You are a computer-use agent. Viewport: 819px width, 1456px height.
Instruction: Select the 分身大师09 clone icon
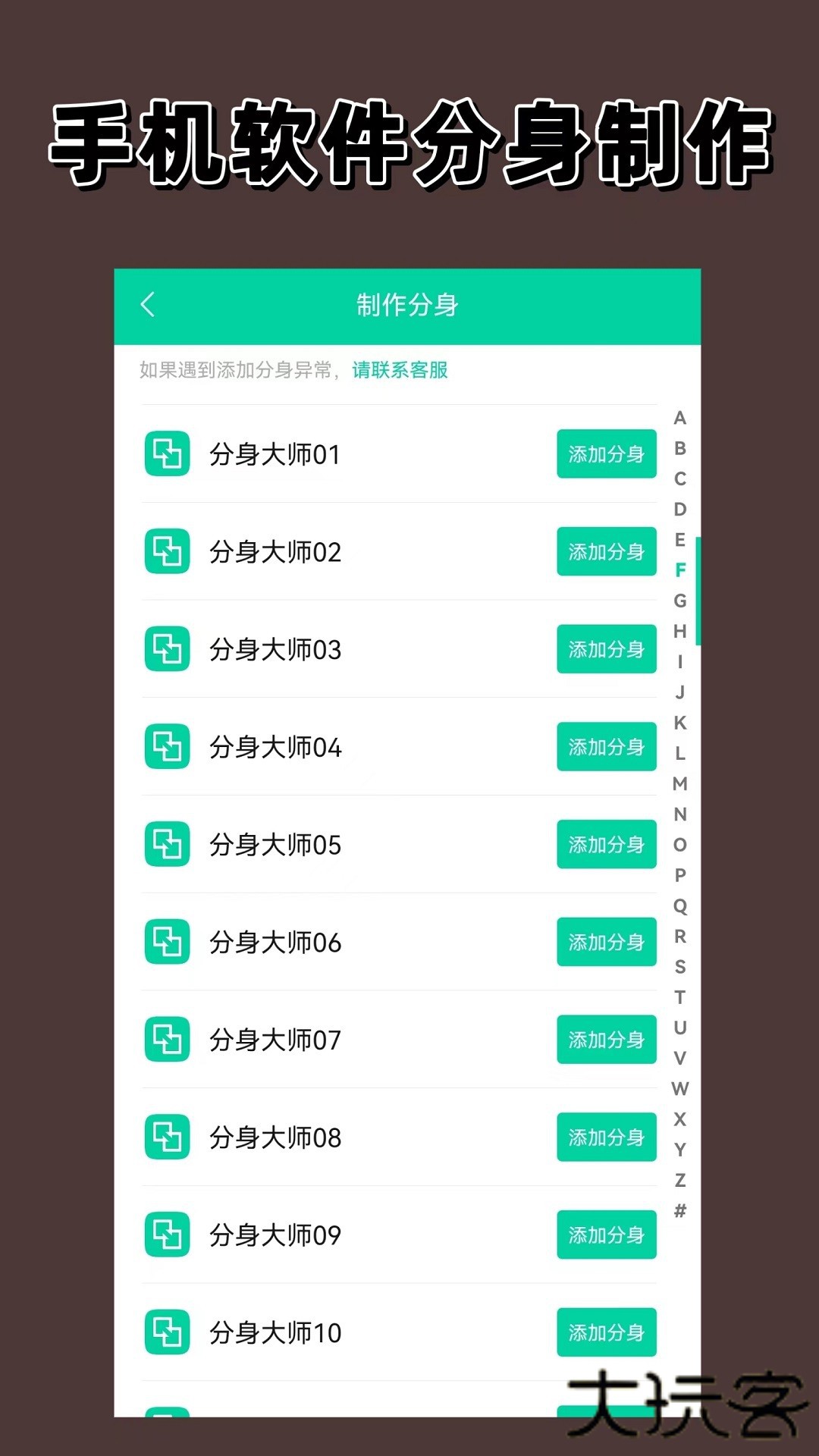[167, 1235]
